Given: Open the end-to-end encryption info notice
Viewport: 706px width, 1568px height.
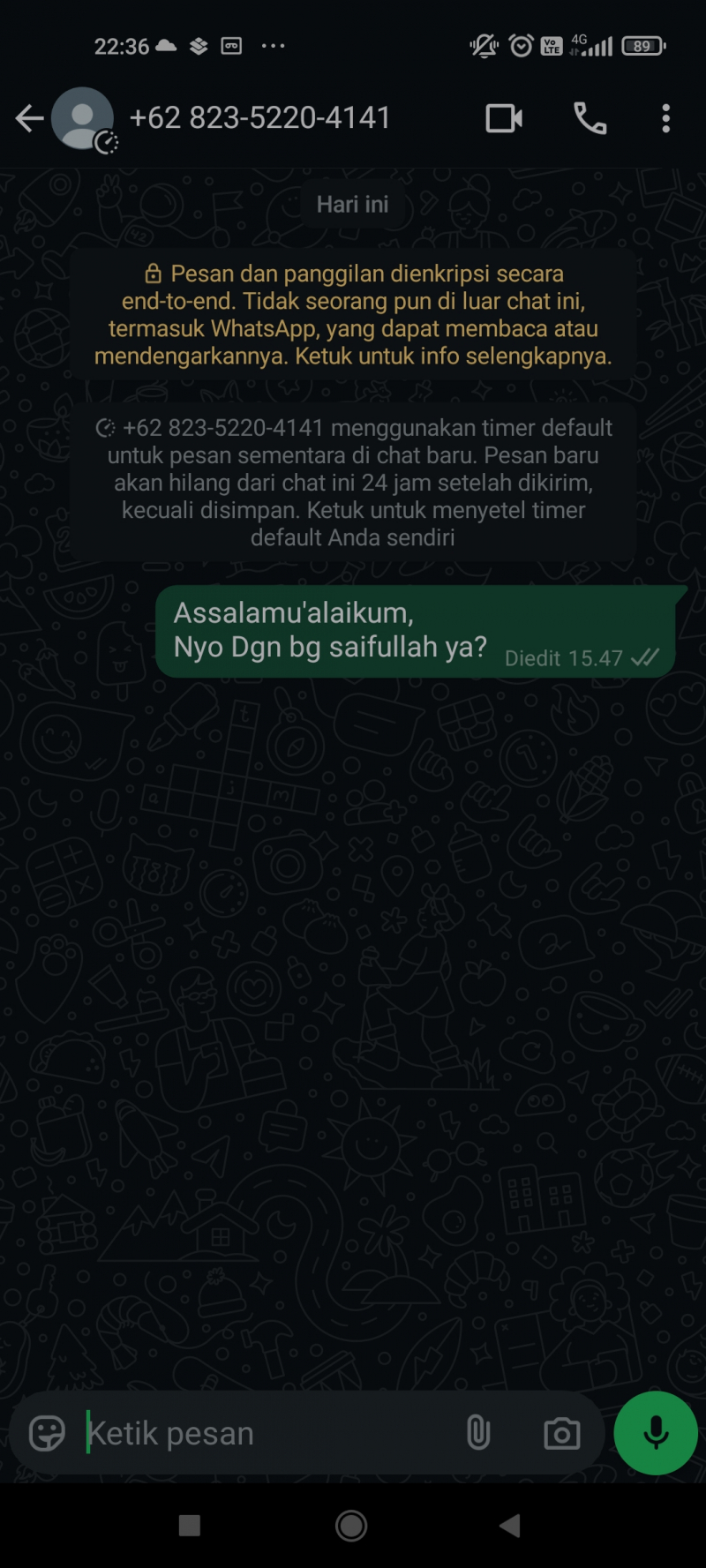Looking at the screenshot, I should pos(353,315).
